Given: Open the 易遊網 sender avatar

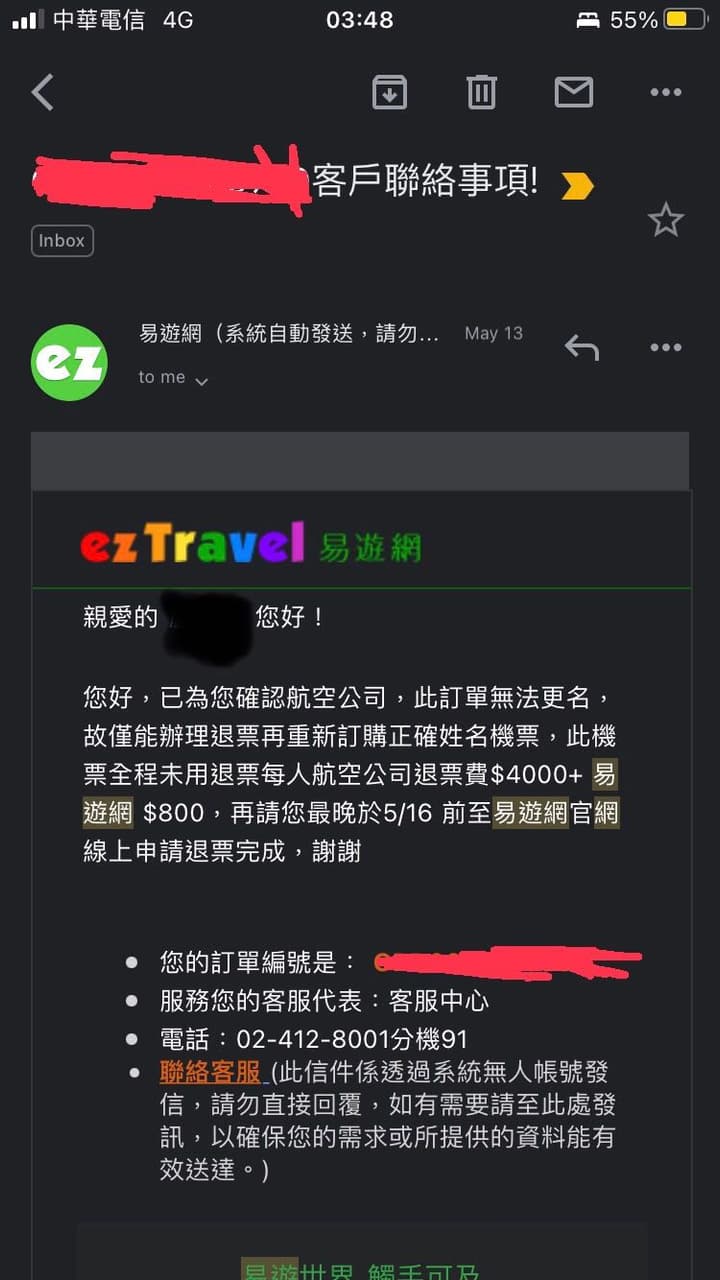Looking at the screenshot, I should pyautogui.click(x=69, y=362).
